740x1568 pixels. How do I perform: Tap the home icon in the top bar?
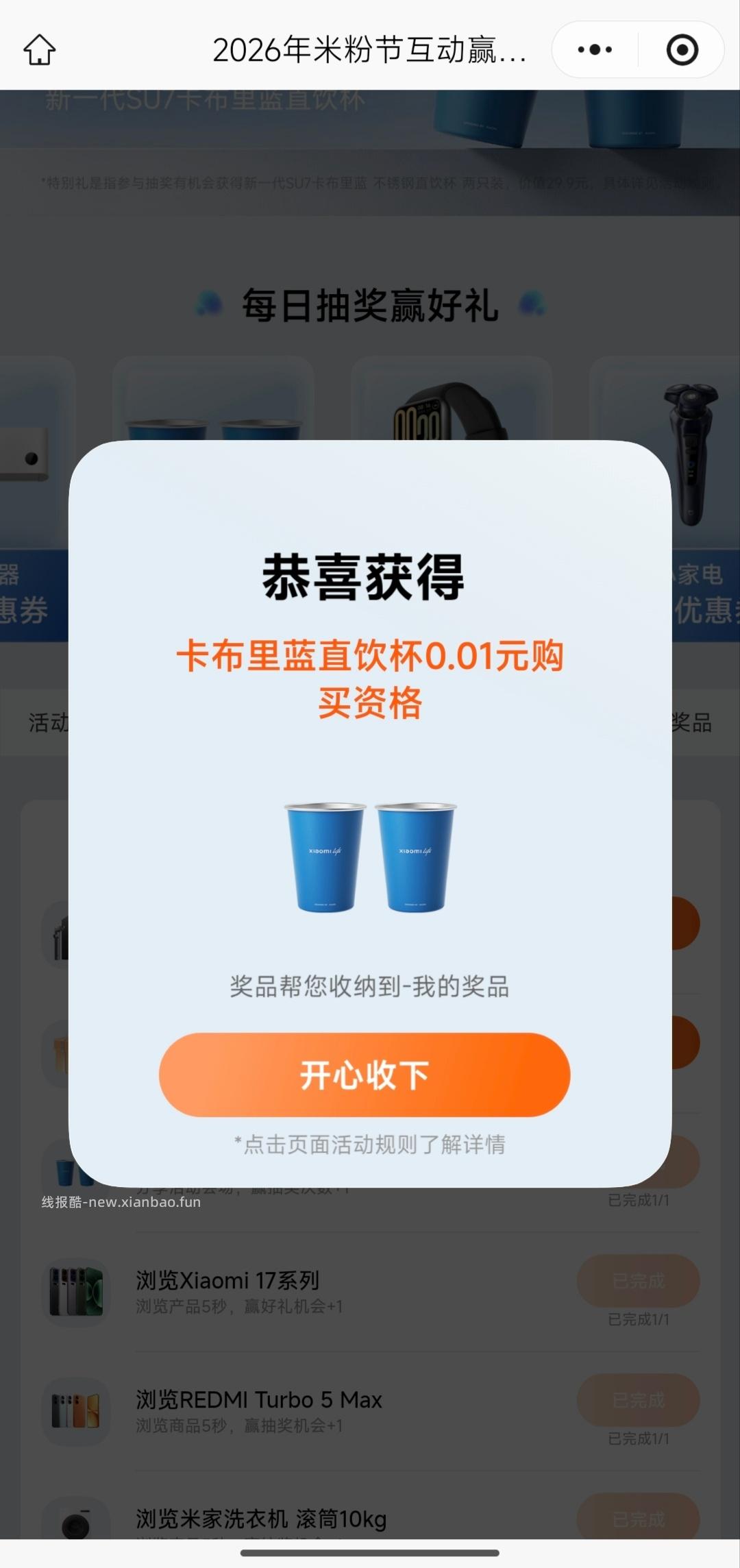(x=39, y=50)
